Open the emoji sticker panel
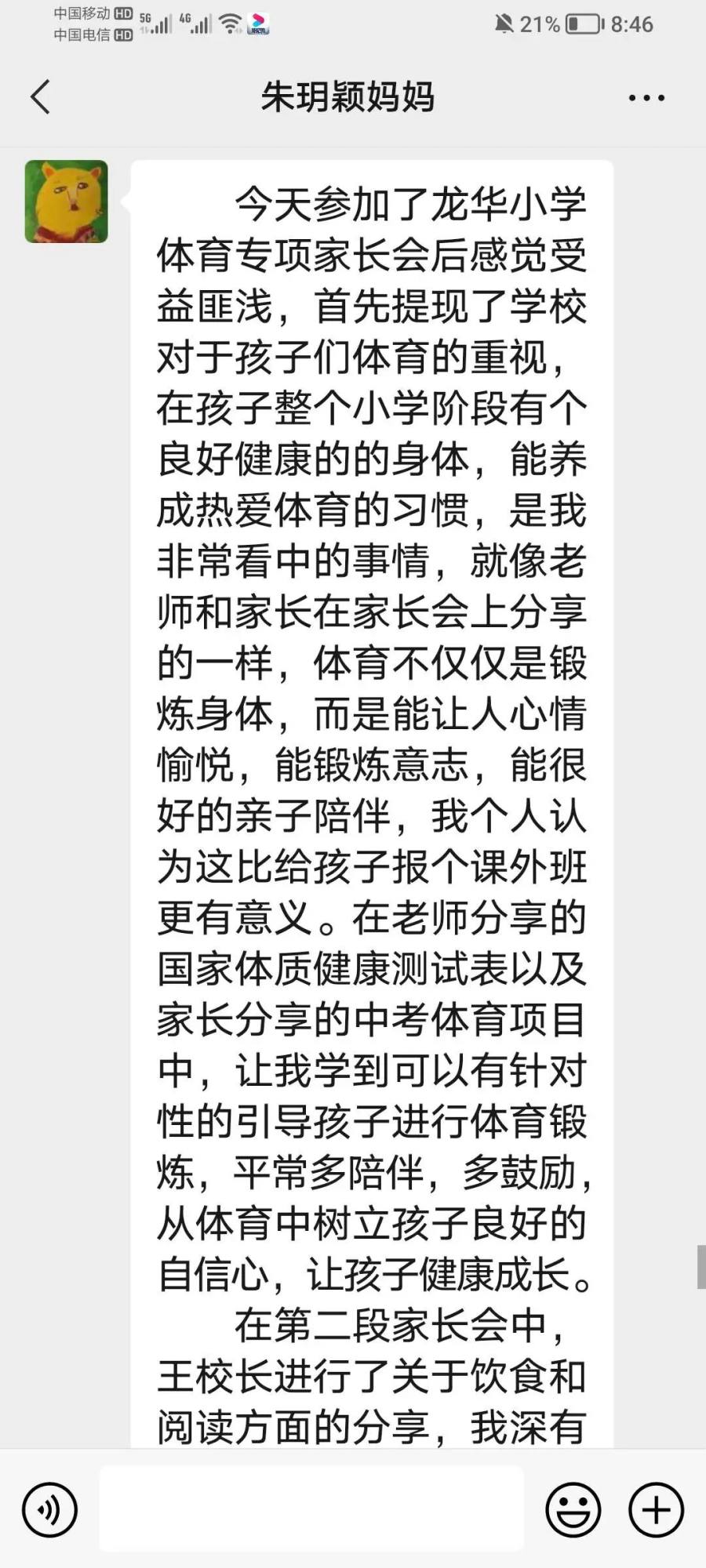 pyautogui.click(x=573, y=1509)
